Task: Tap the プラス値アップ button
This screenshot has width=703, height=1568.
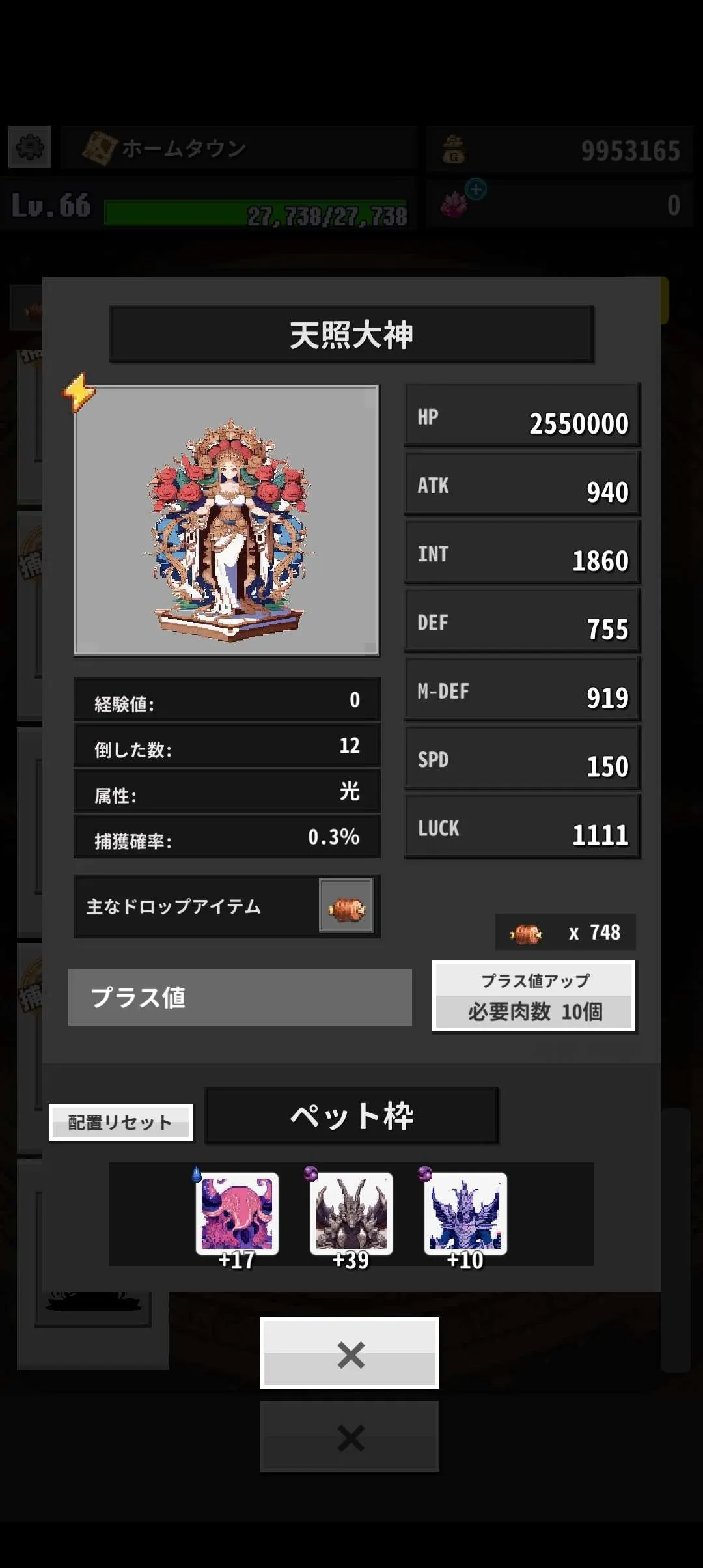Action: point(534,996)
